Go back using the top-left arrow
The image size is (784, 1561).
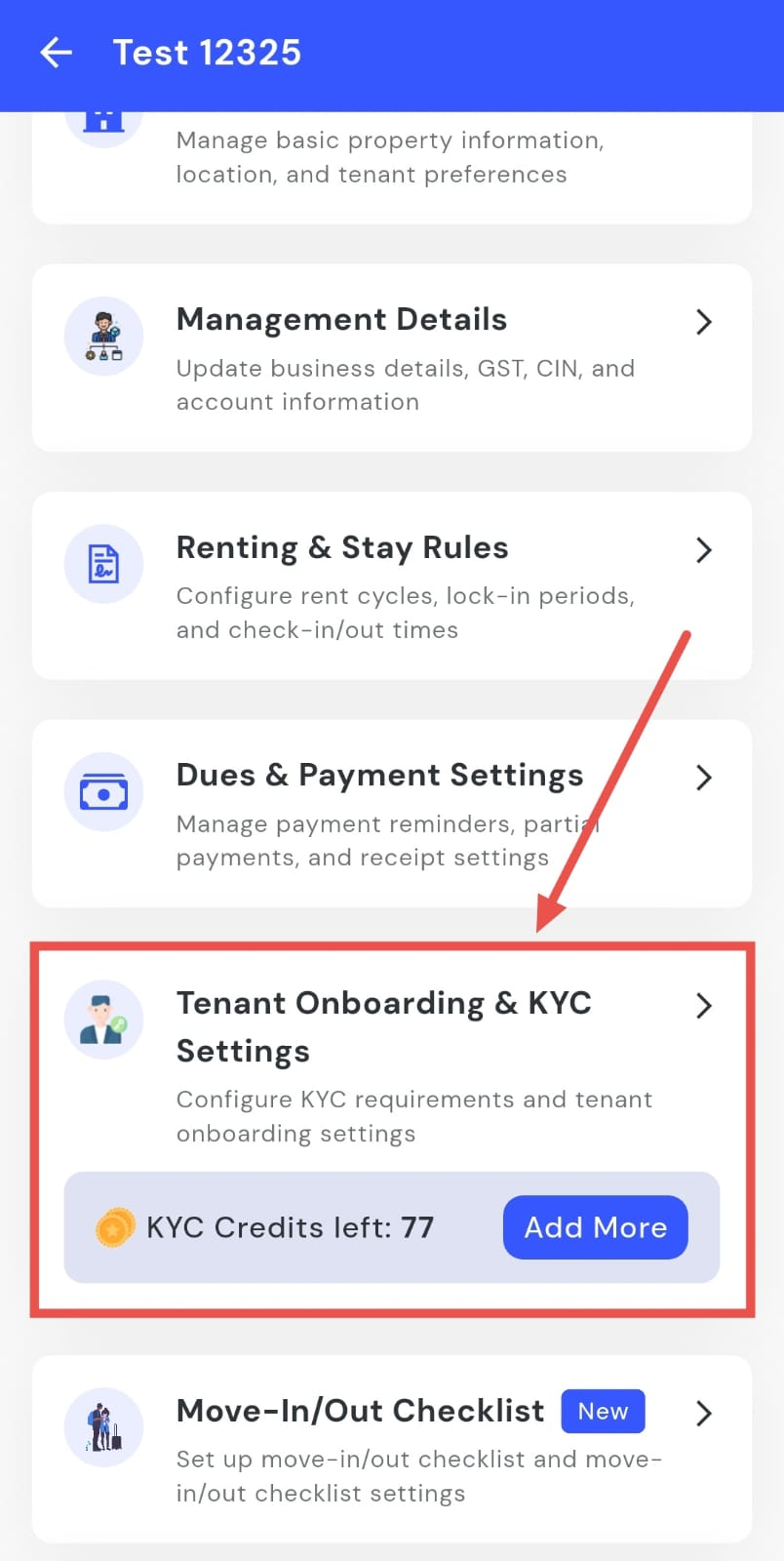(57, 53)
